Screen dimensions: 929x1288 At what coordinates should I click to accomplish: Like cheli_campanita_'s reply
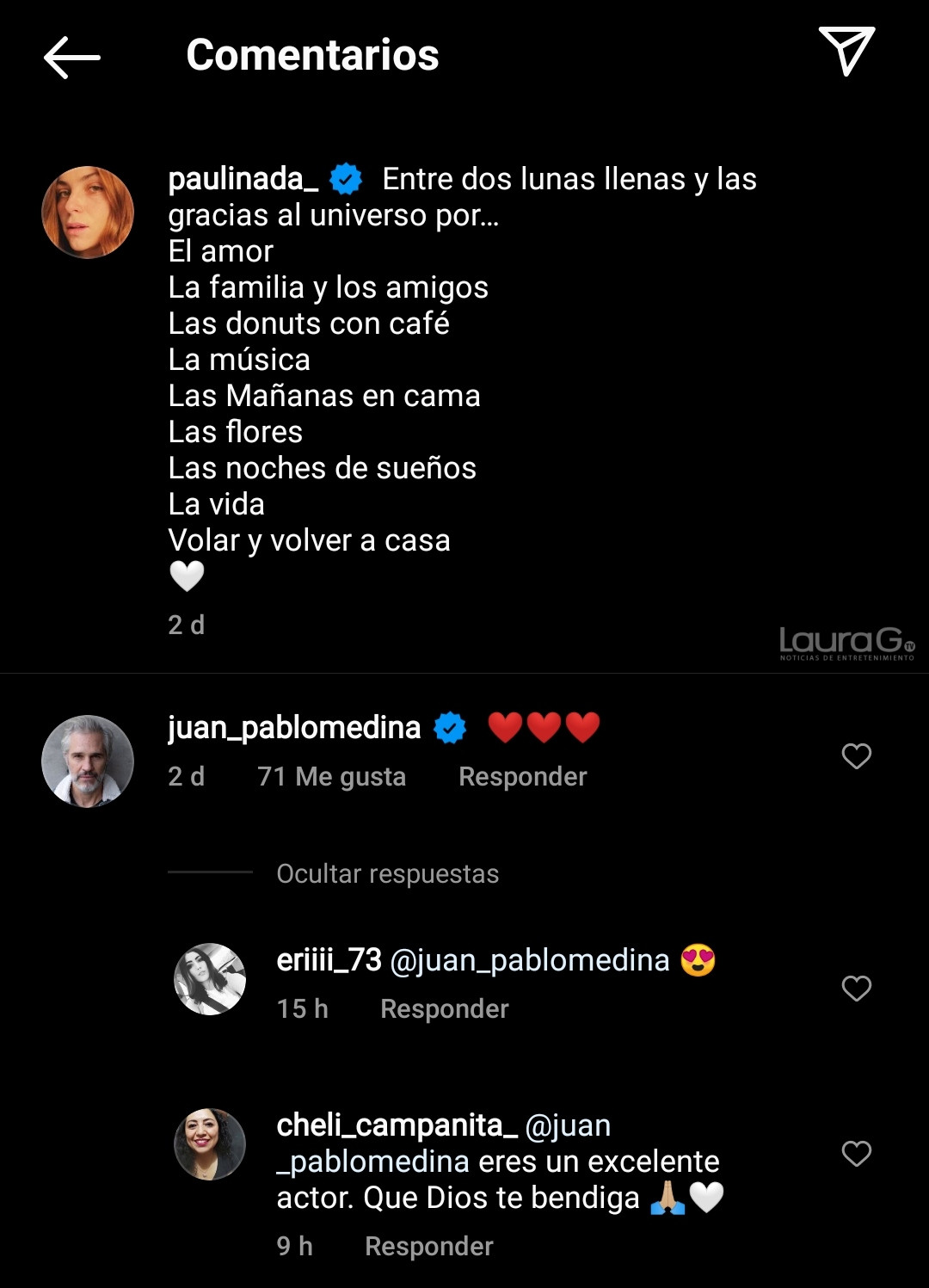tap(856, 1153)
